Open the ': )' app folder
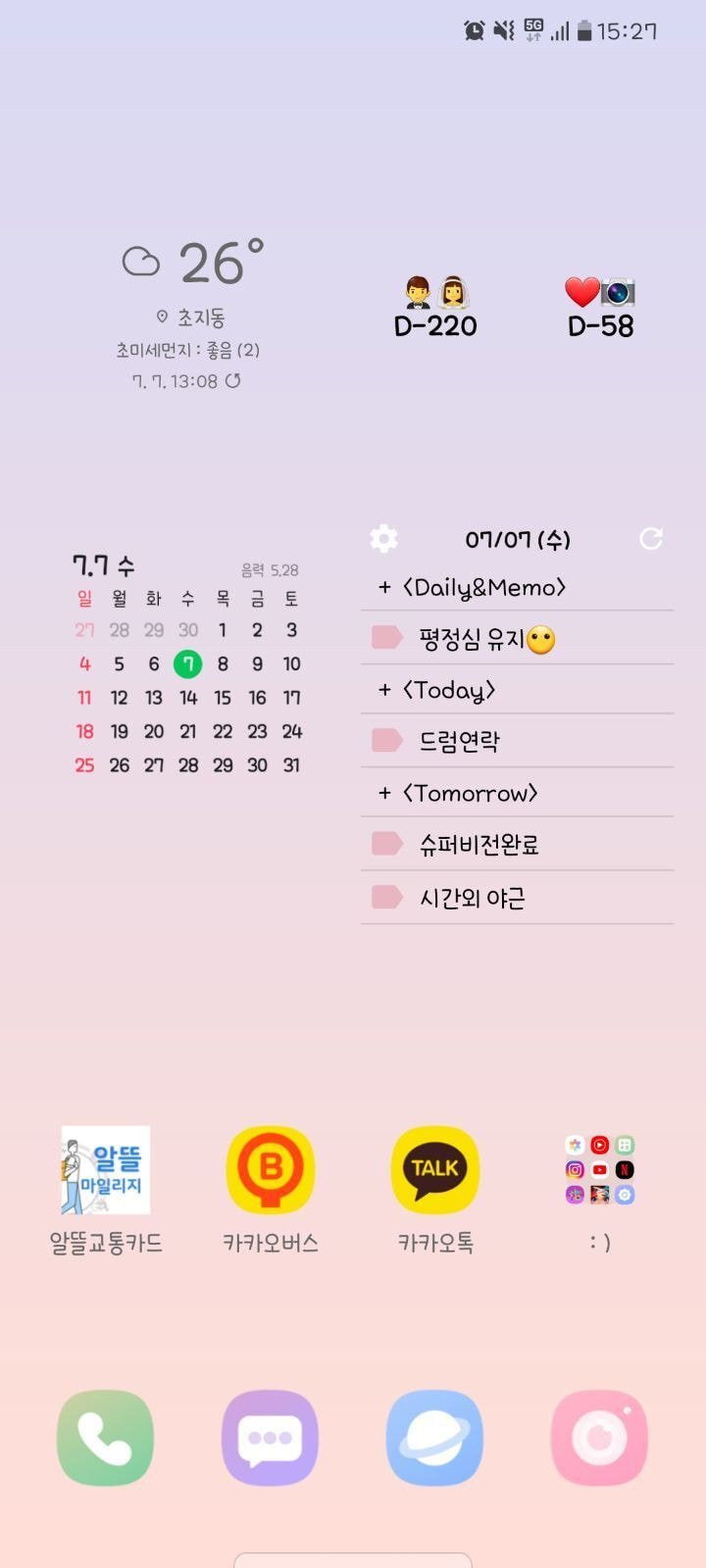Screen dimensions: 706x1568 tap(599, 1169)
